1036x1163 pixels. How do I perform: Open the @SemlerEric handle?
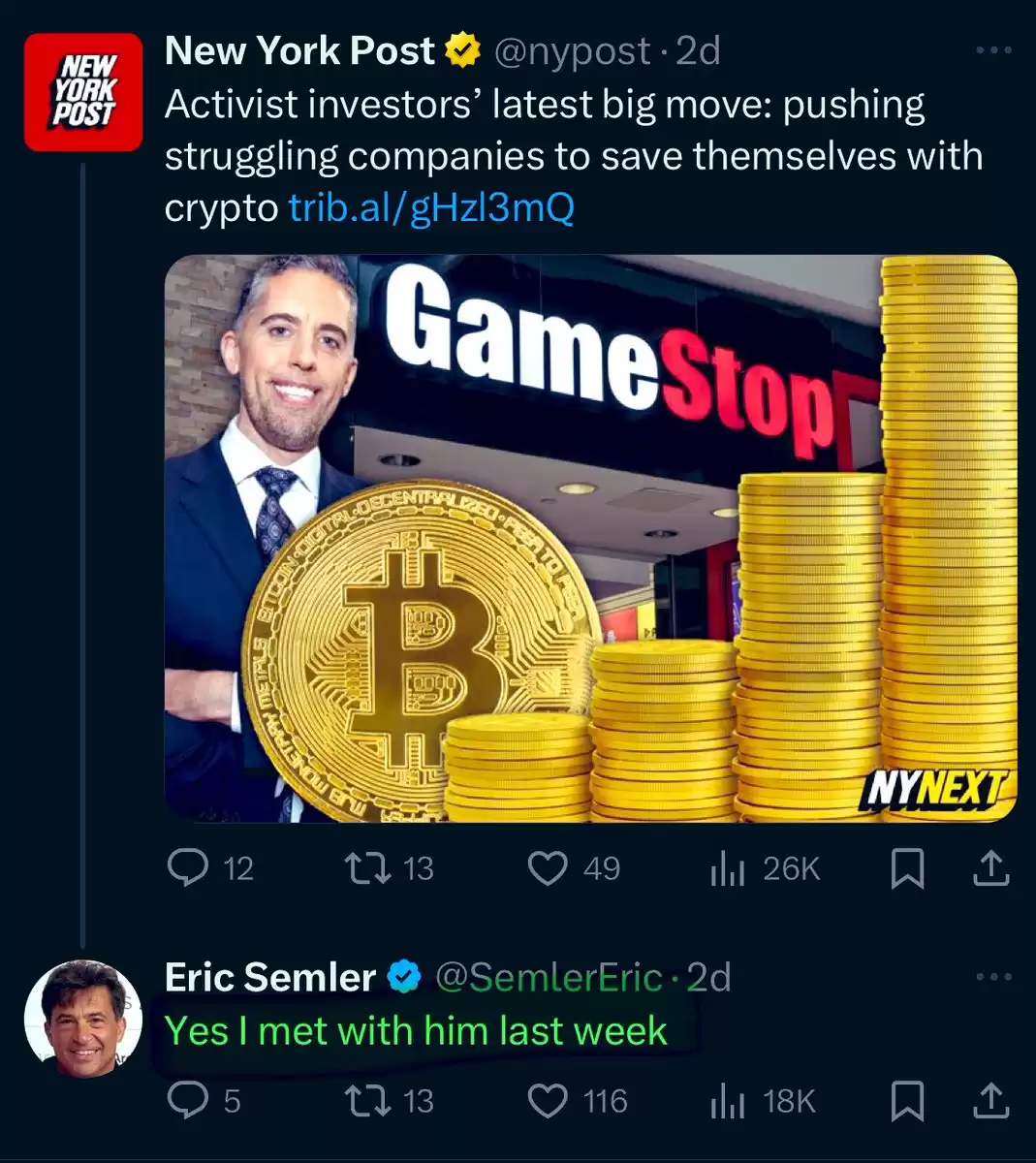click(x=549, y=977)
